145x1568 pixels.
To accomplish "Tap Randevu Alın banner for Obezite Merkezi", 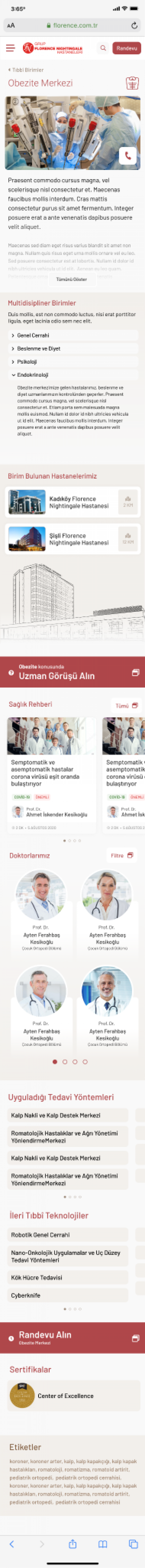I will coord(72,1338).
